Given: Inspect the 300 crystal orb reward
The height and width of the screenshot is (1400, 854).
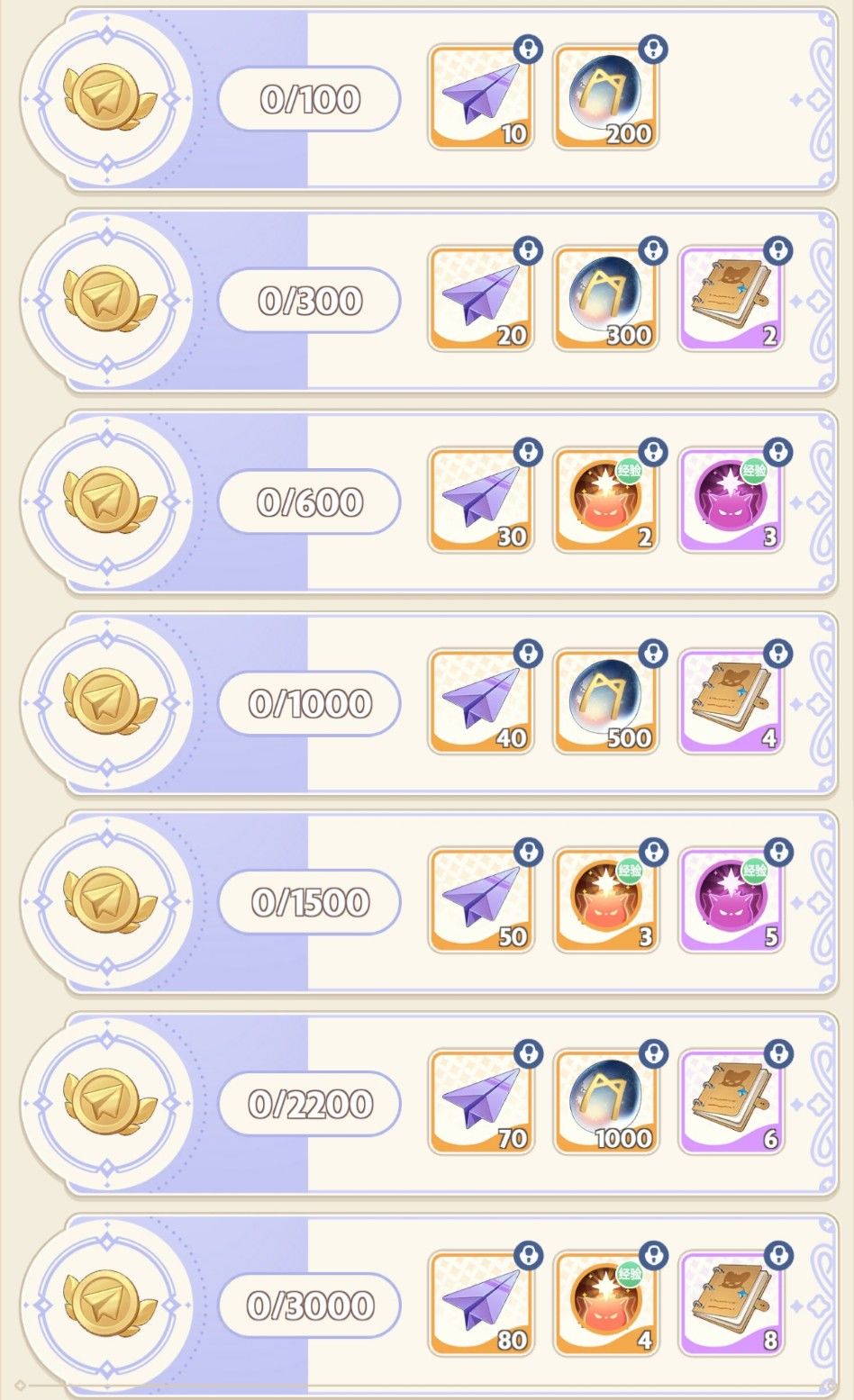Looking at the screenshot, I should click(605, 300).
